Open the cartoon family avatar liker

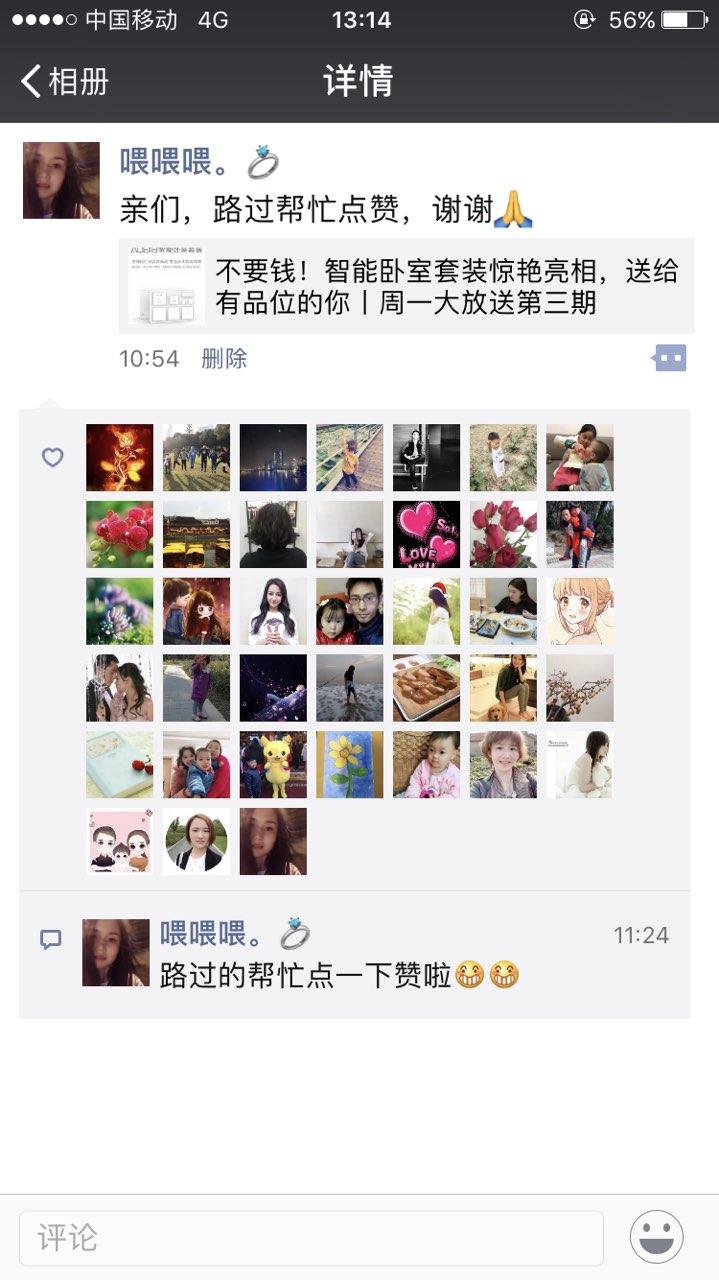120,842
